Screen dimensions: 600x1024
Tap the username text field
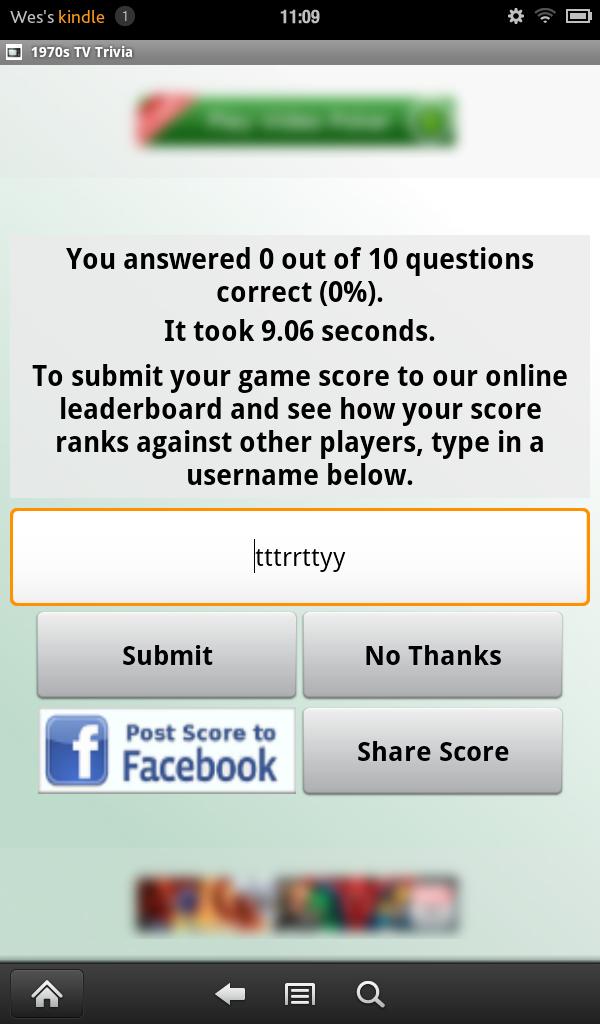tap(300, 557)
